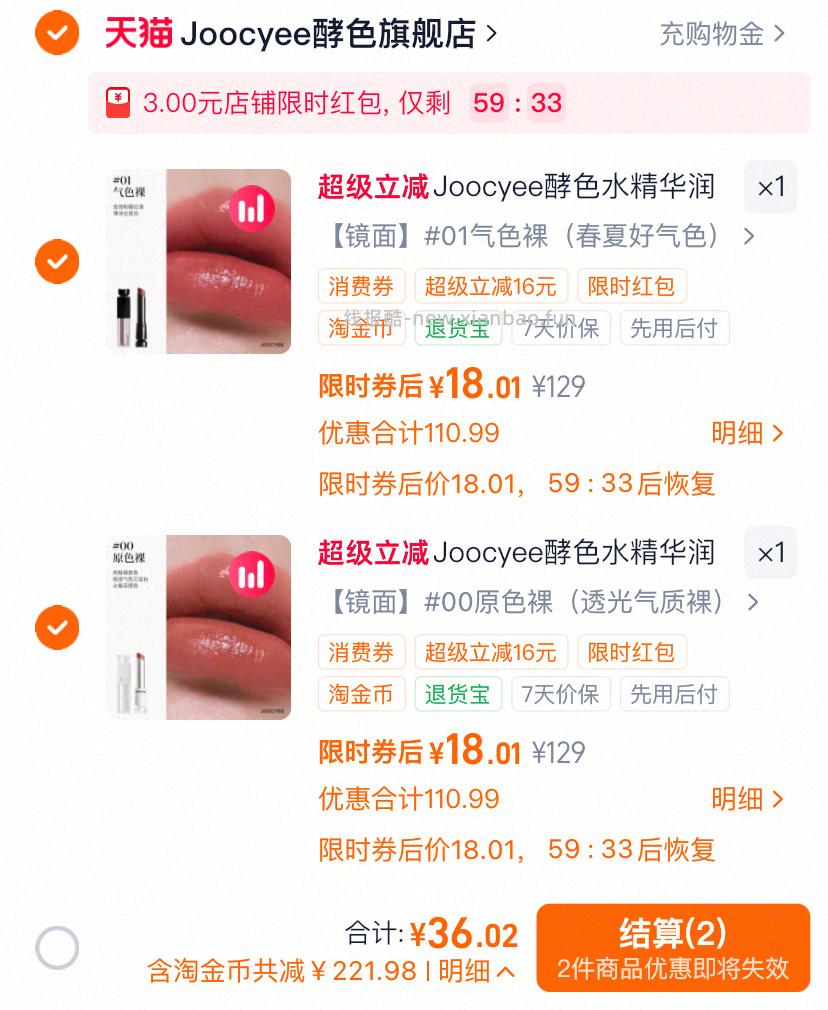This screenshot has height=1010, width=828.
Task: Select the 淘金币 tag on first product
Action: point(360,329)
